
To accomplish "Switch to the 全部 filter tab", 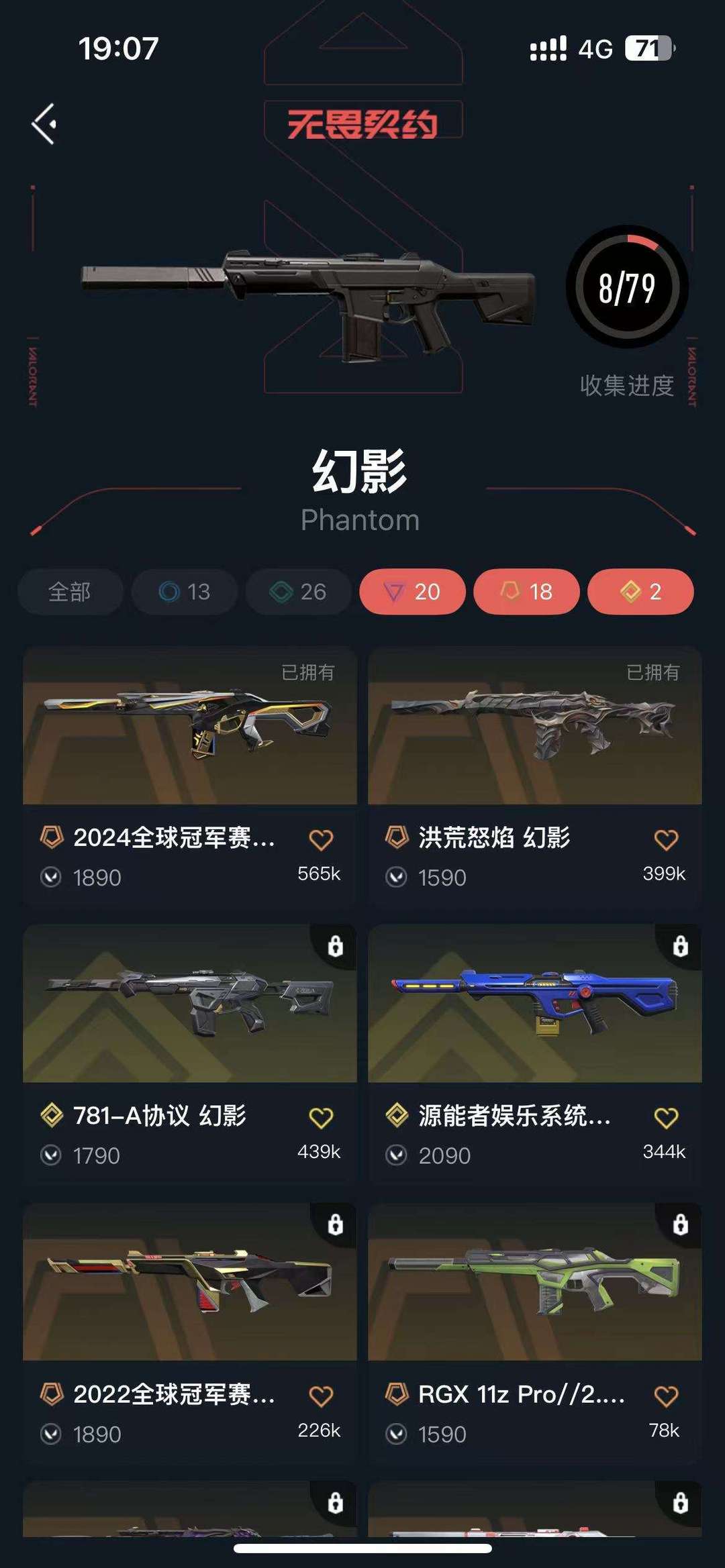I will pos(70,591).
